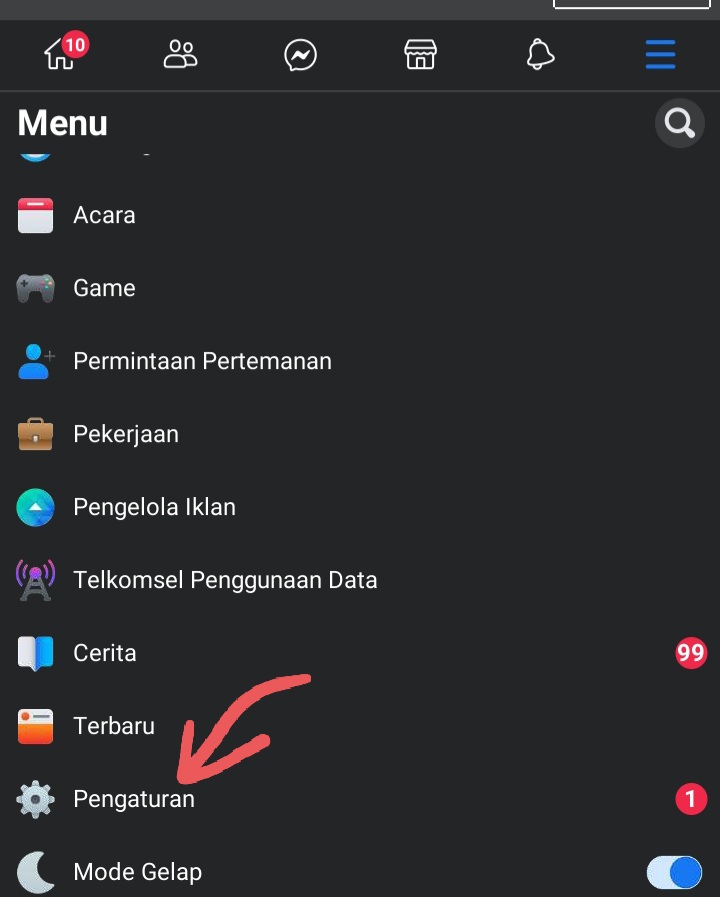This screenshot has height=897, width=720.
Task: Open Pekerjaan from the menu
Action: [x=125, y=434]
